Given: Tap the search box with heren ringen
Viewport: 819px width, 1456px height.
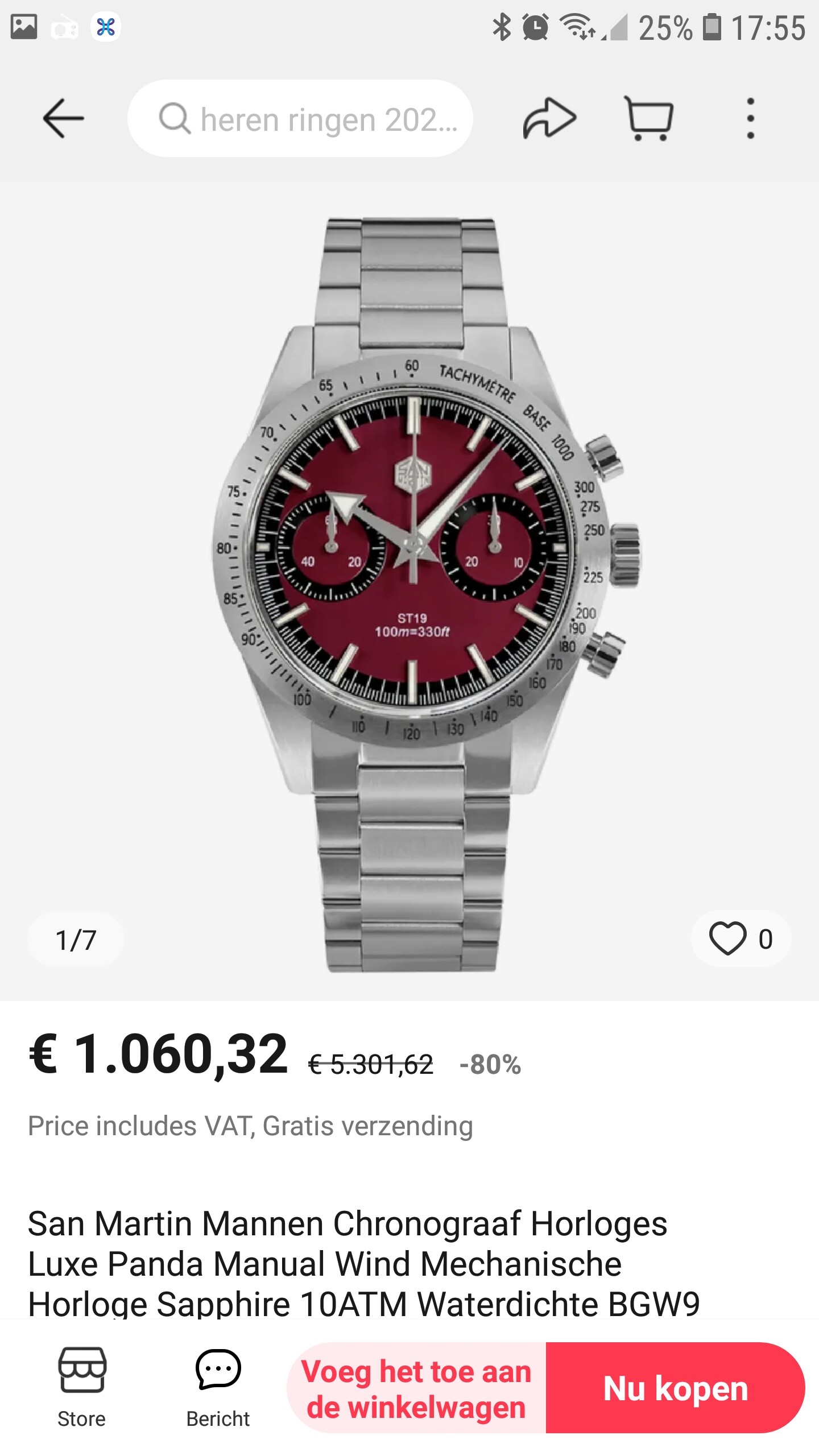Looking at the screenshot, I should (300, 118).
